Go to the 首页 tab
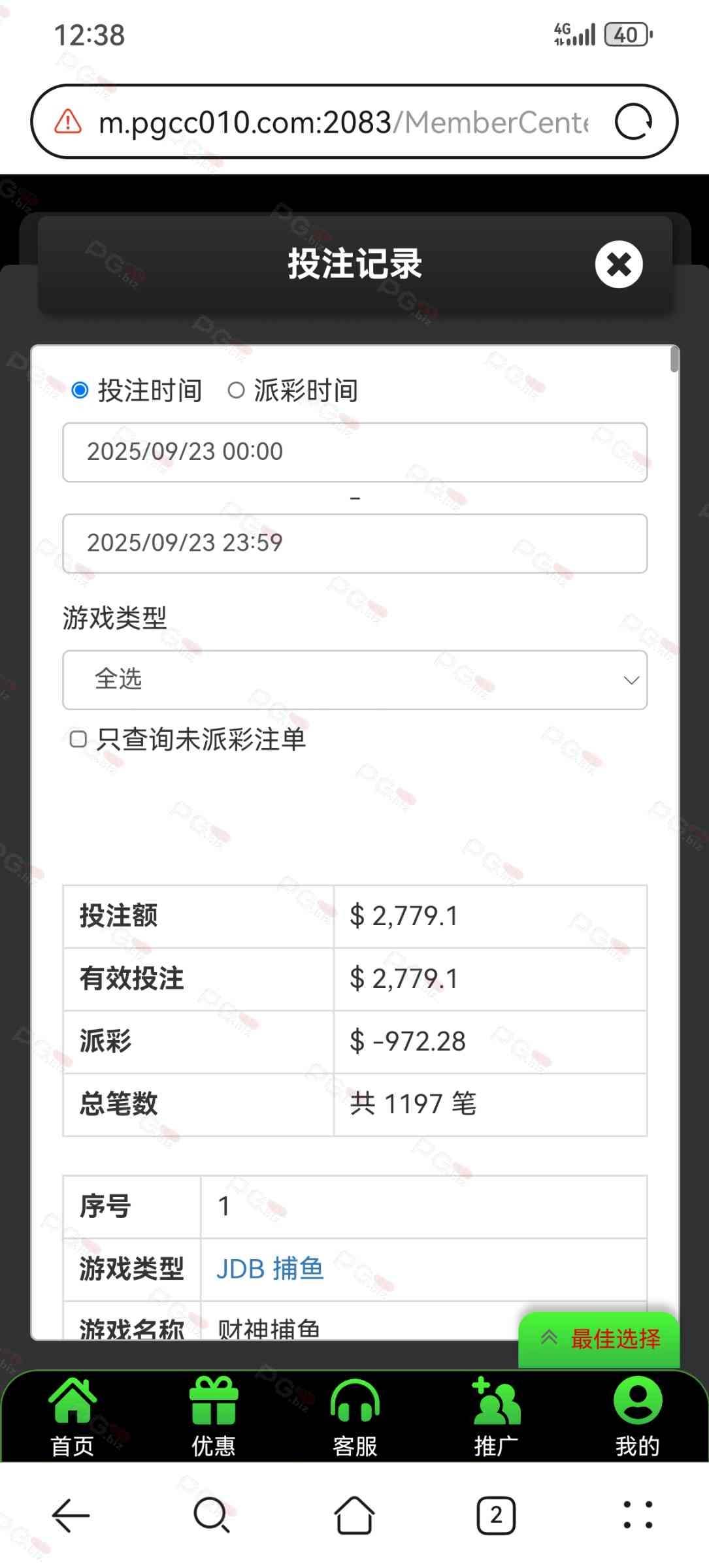The image size is (709, 1568). point(73,1416)
